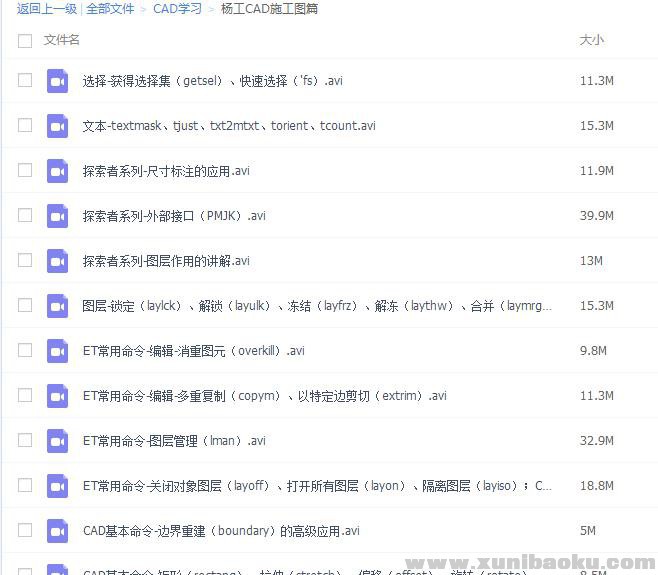
Task: Select checkbox for CAD基本命令-边界重建 file
Action: tap(25, 531)
